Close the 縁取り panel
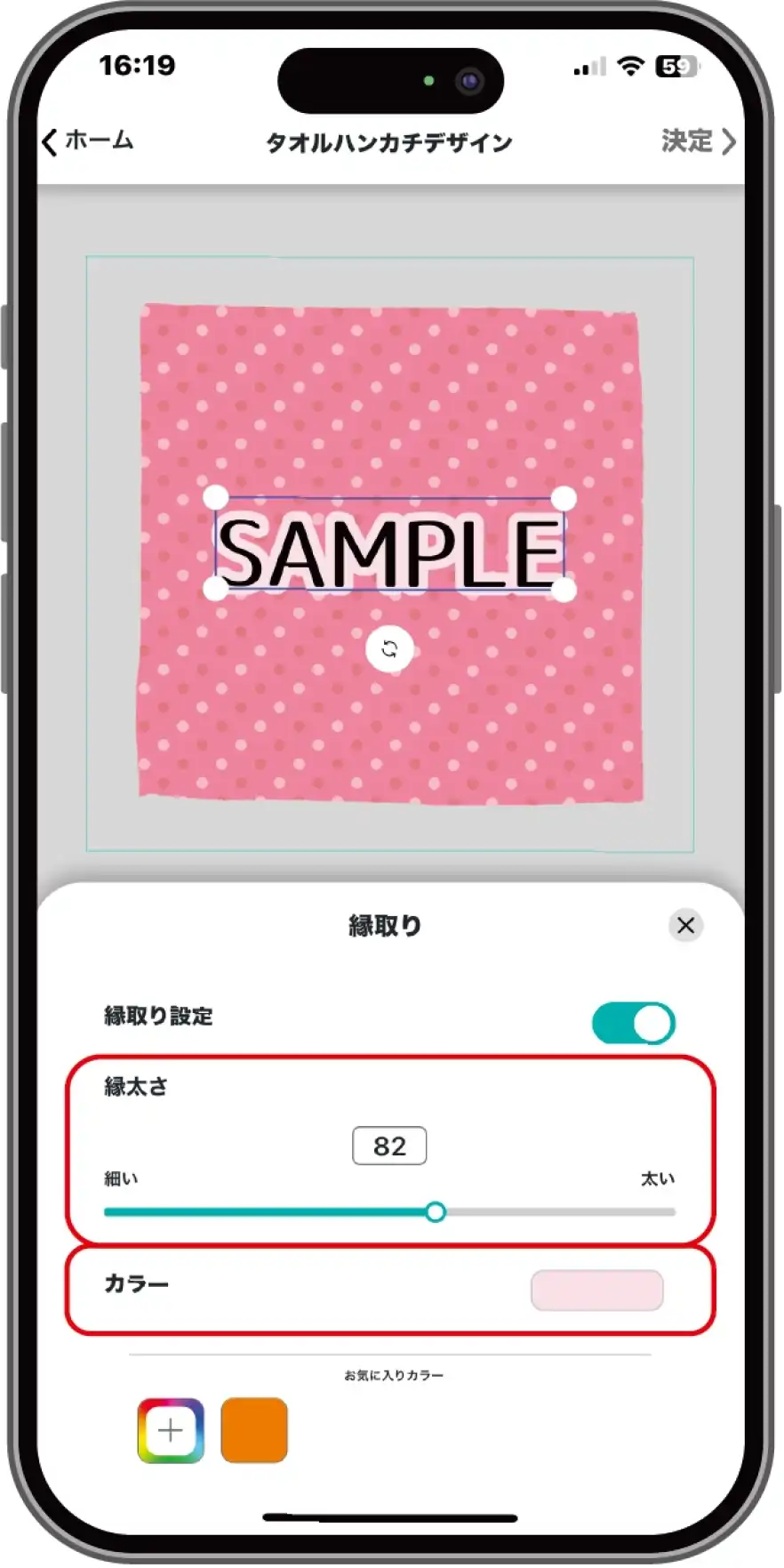 [x=685, y=925]
